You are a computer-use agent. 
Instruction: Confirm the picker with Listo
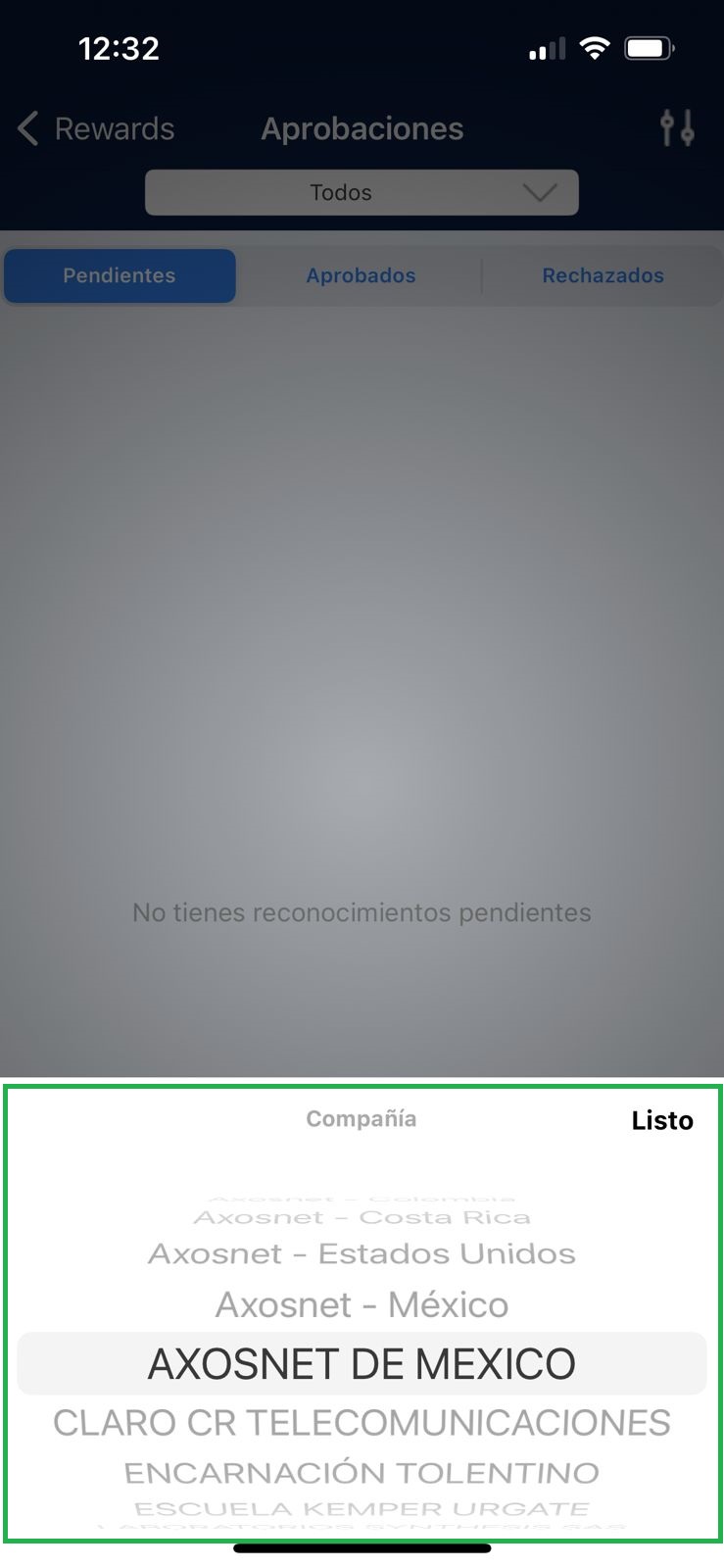661,1120
